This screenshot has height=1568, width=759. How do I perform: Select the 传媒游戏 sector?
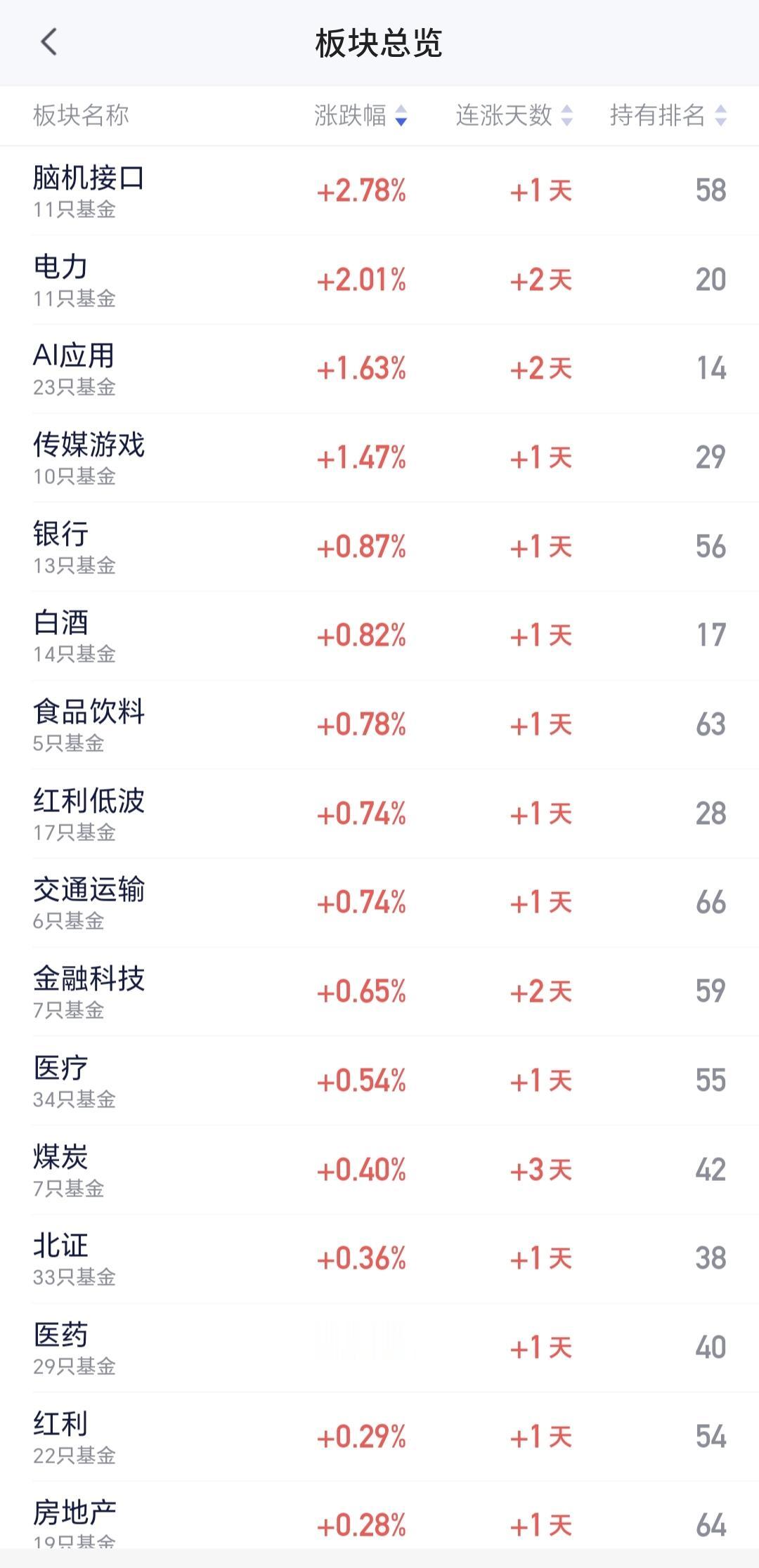pos(379,457)
